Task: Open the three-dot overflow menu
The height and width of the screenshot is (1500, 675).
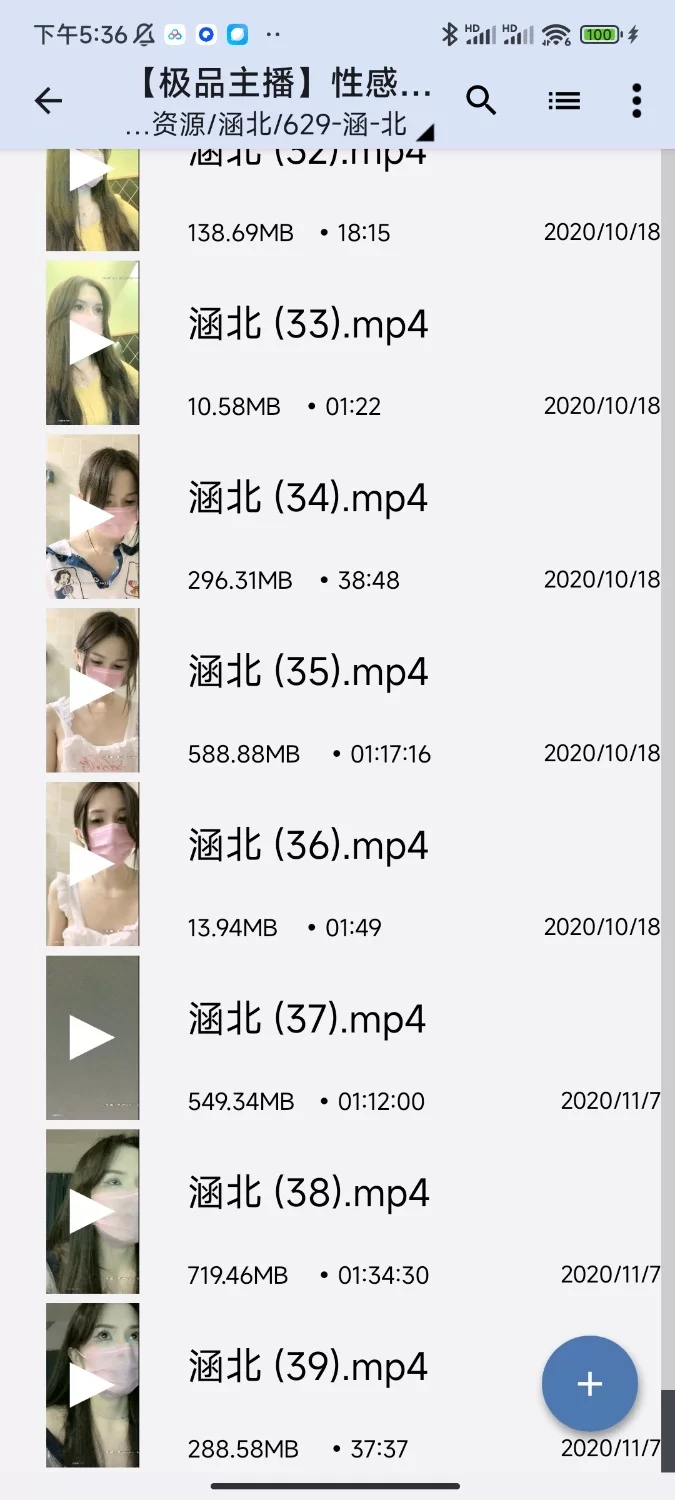Action: 636,100
